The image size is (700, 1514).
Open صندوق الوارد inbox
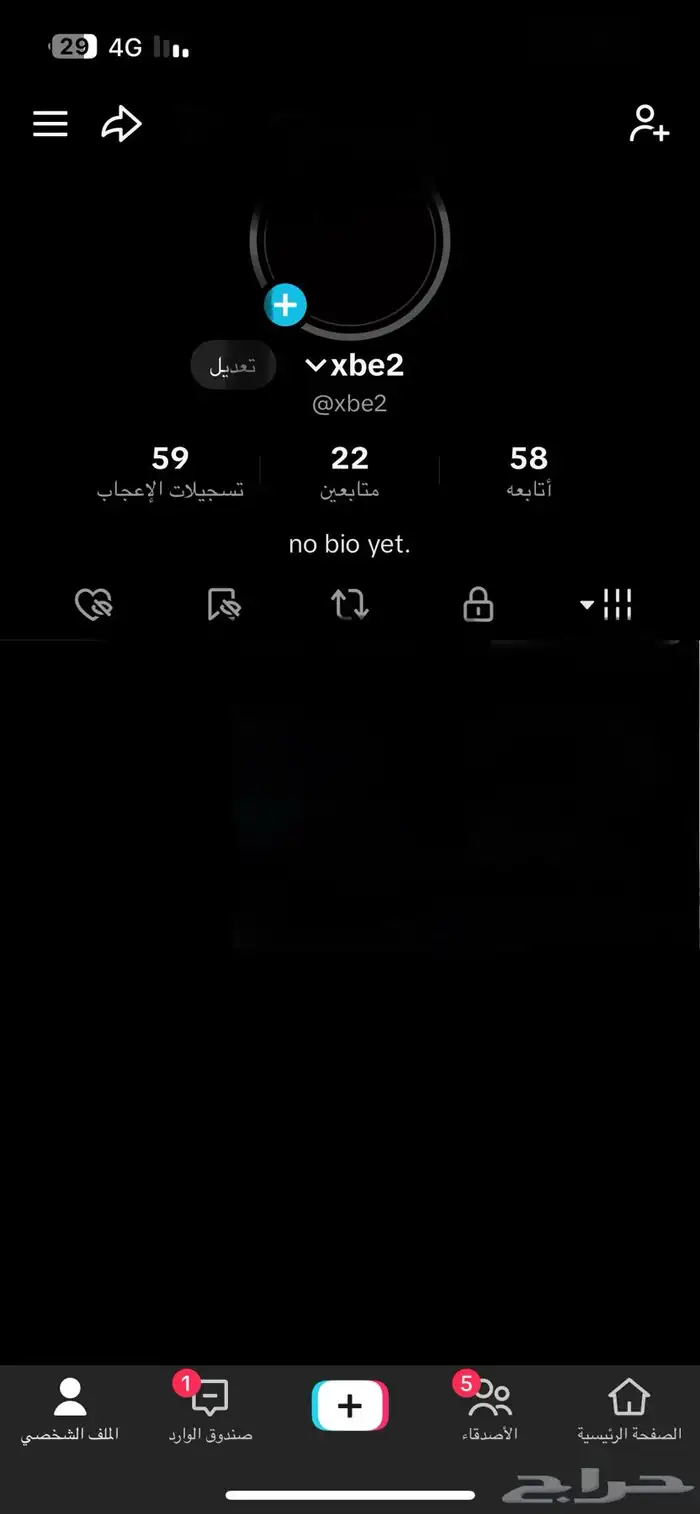[210, 1410]
